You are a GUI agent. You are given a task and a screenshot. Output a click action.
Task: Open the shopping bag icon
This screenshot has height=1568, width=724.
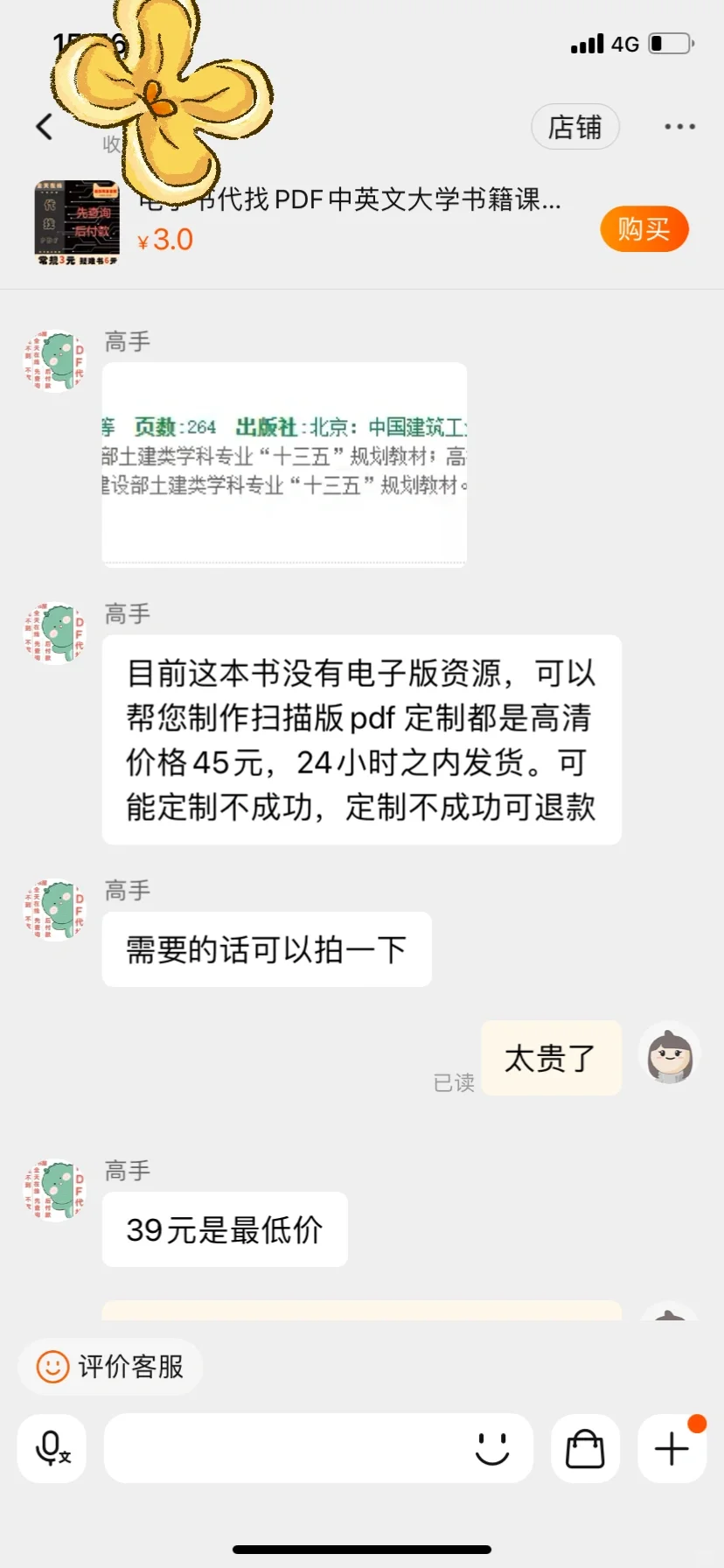[585, 1448]
